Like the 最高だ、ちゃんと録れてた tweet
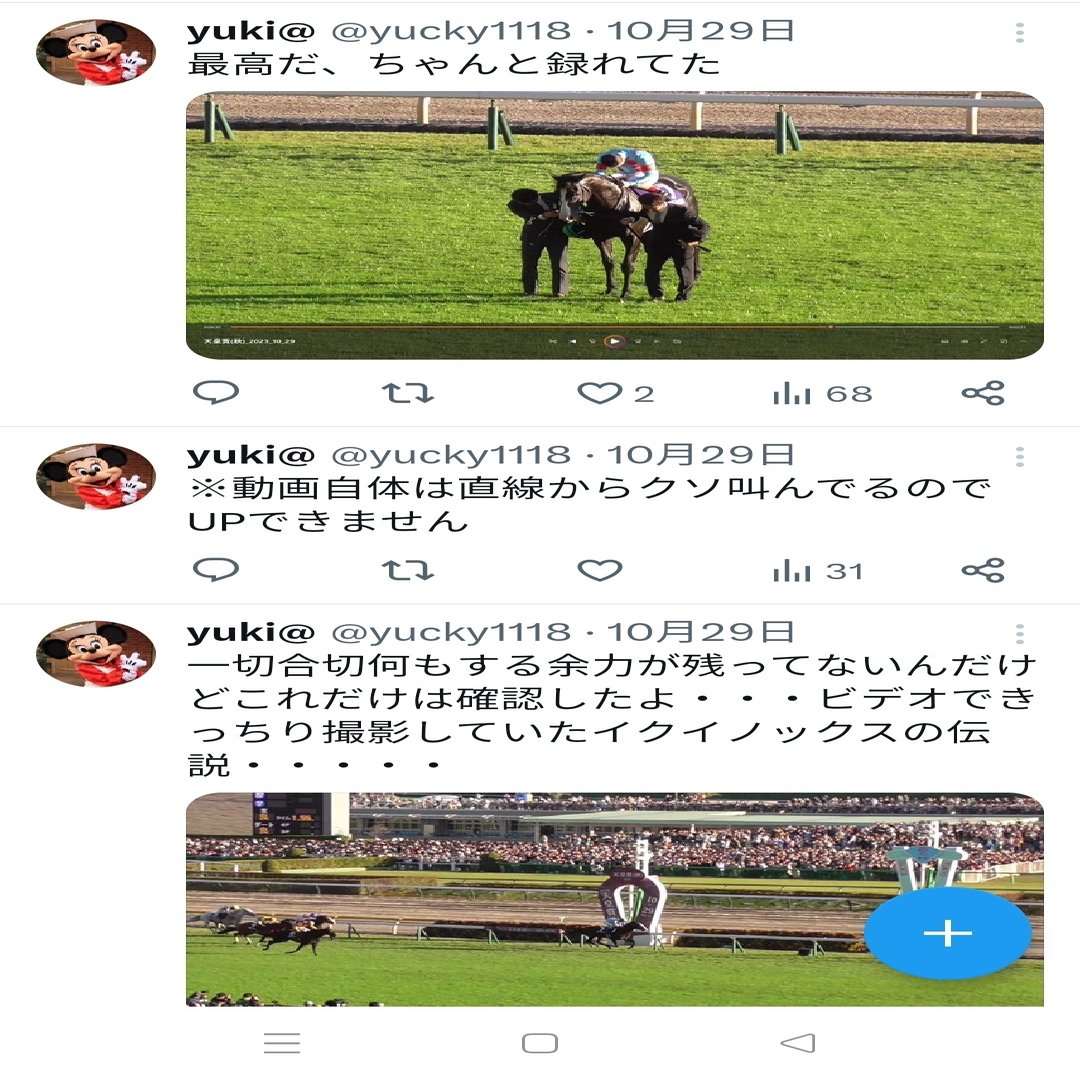 tap(600, 393)
